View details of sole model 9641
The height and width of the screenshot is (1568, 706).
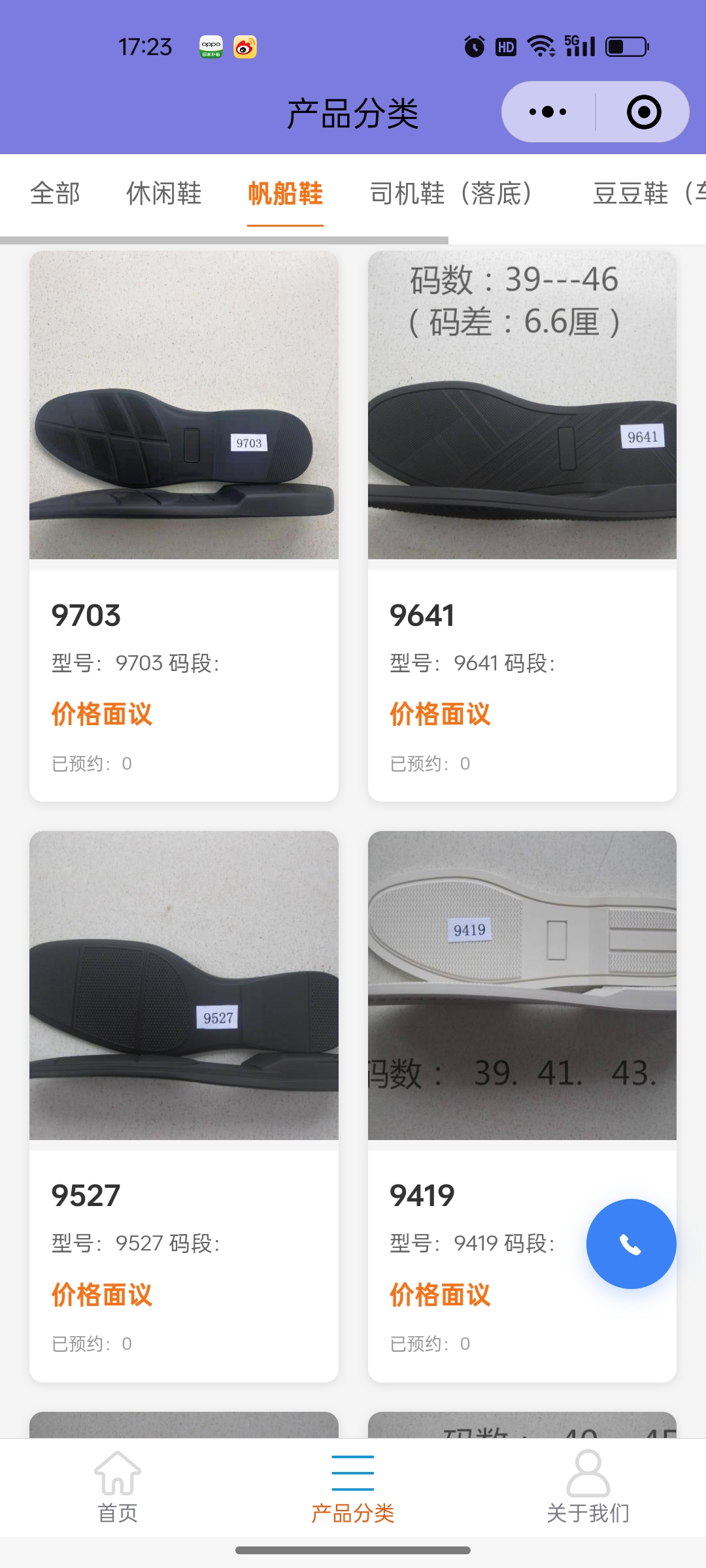522,526
